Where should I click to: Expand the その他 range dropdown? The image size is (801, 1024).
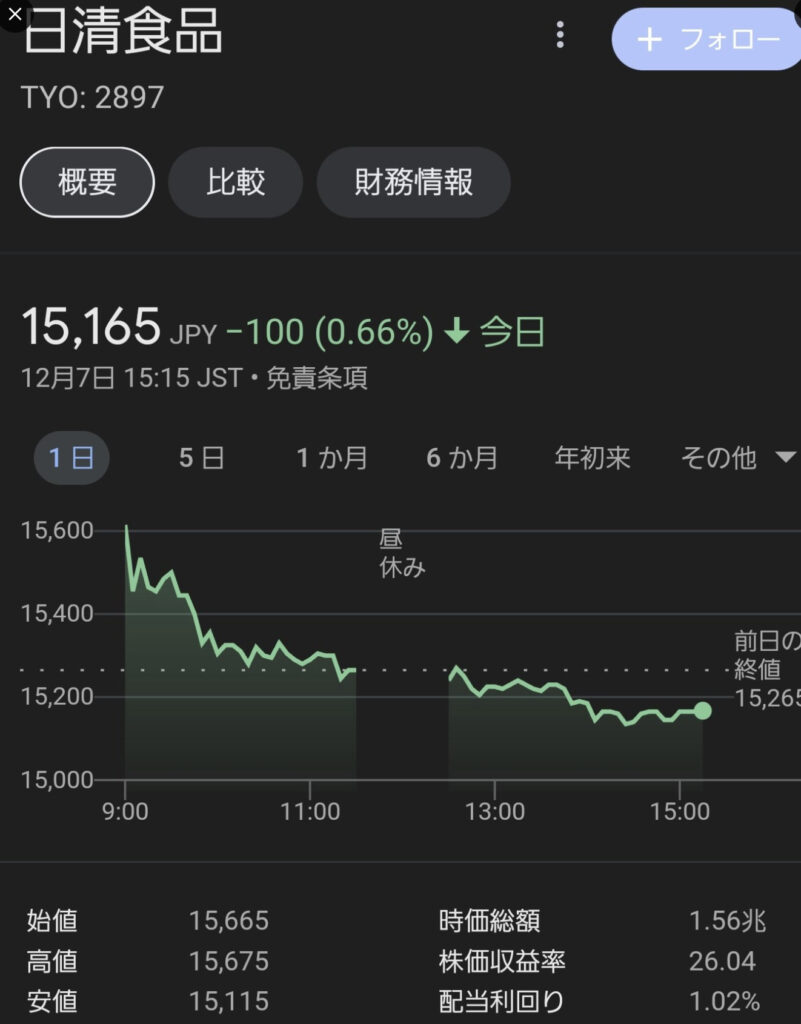click(x=737, y=459)
